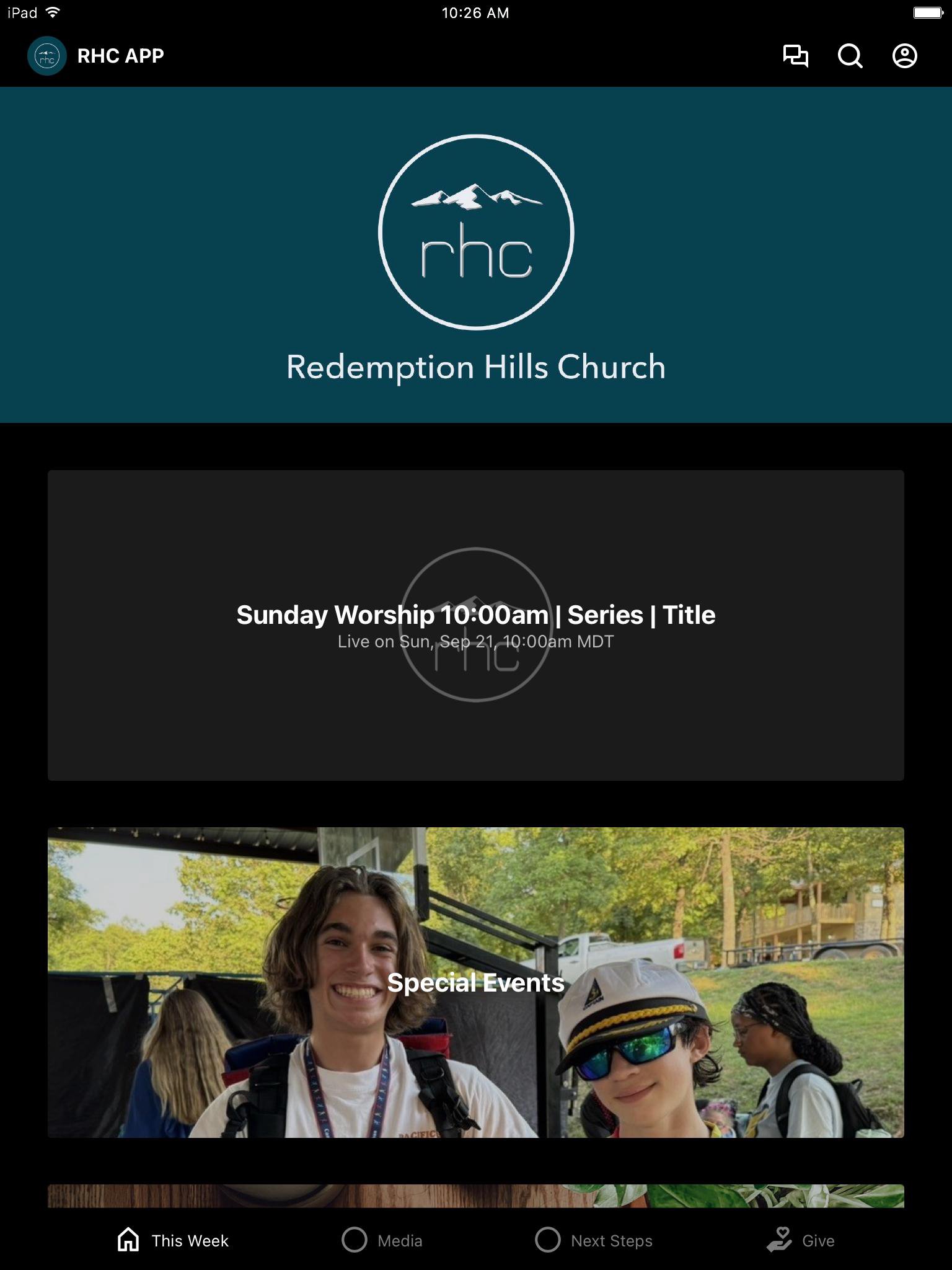The image size is (952, 1270).
Task: Switch to the This Week tab
Action: tap(173, 1240)
